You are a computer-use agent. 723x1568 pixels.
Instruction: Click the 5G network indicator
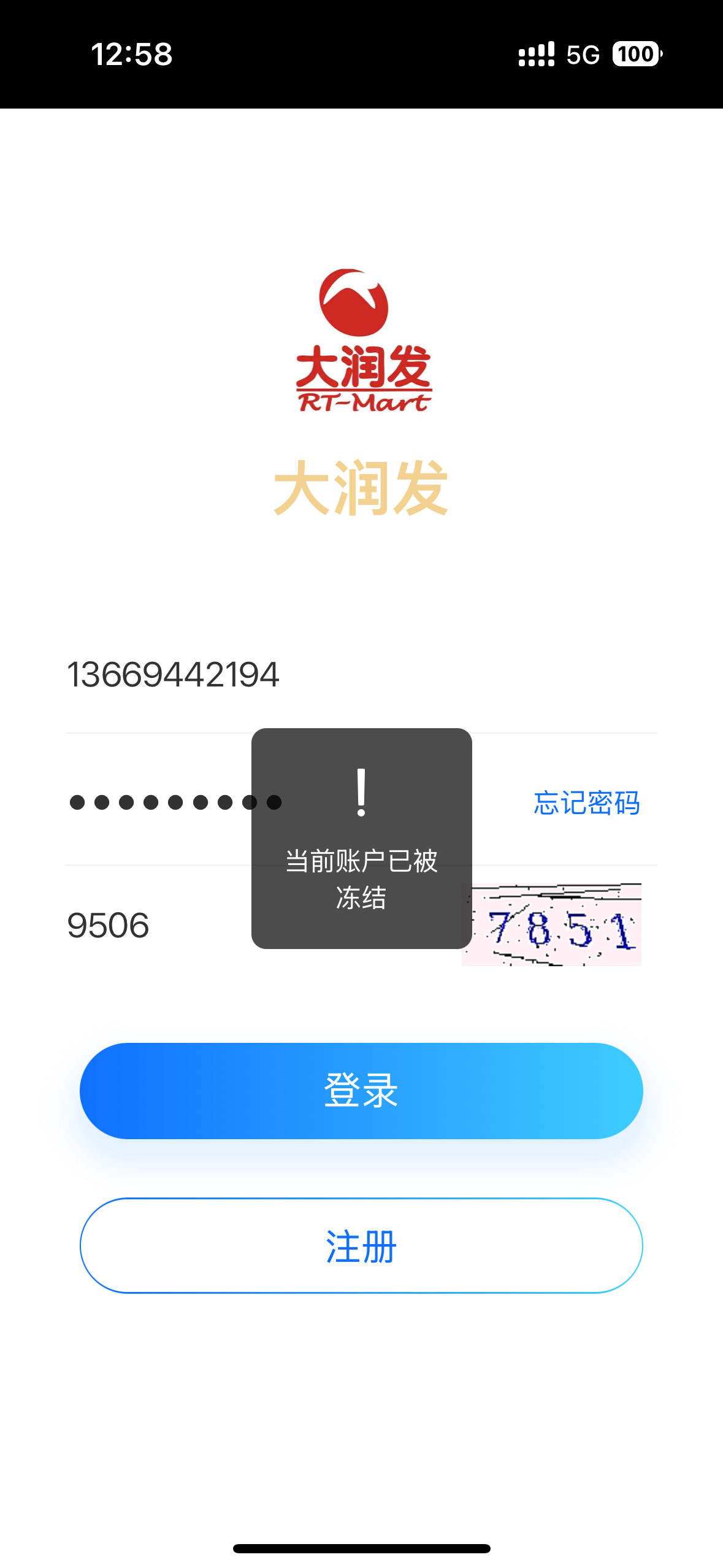pyautogui.click(x=583, y=54)
